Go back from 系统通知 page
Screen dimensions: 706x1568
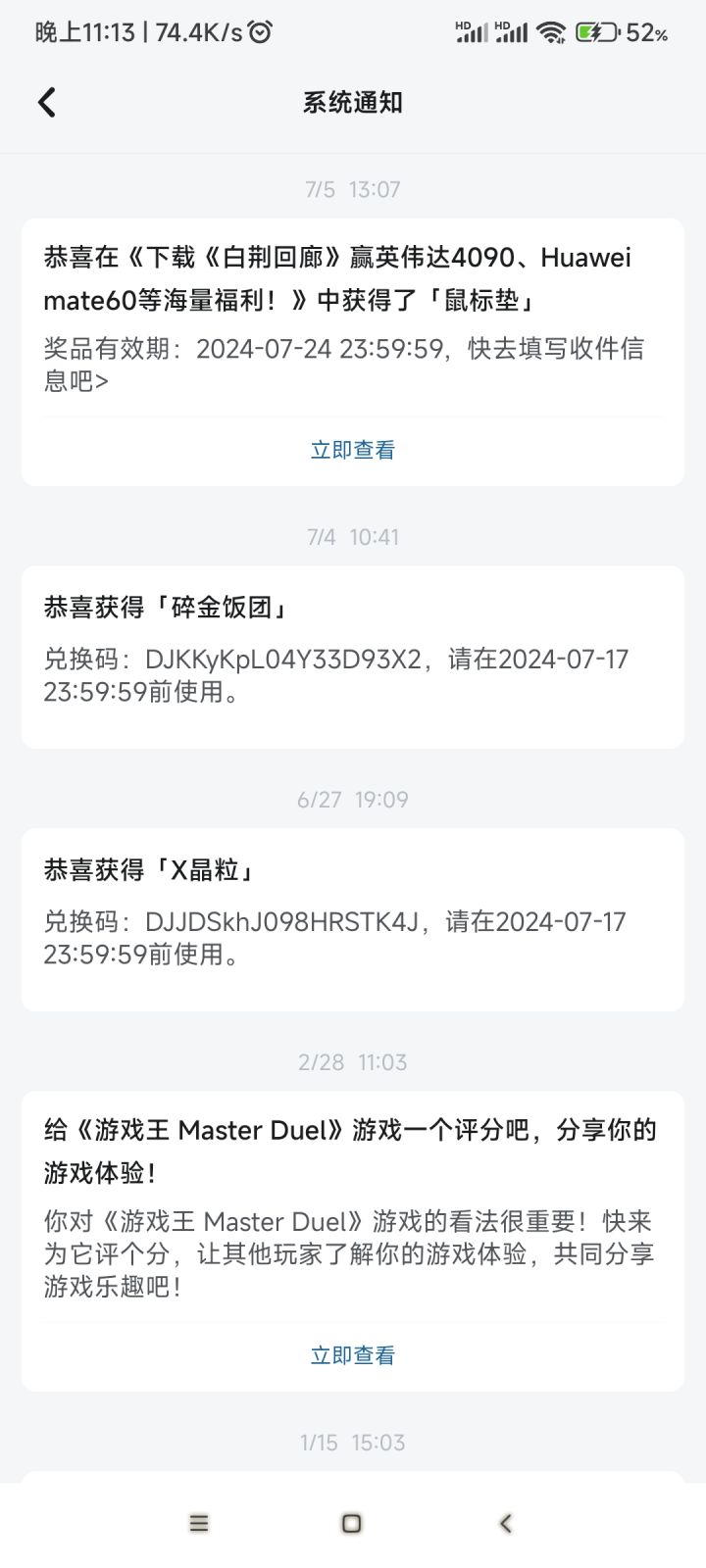47,102
